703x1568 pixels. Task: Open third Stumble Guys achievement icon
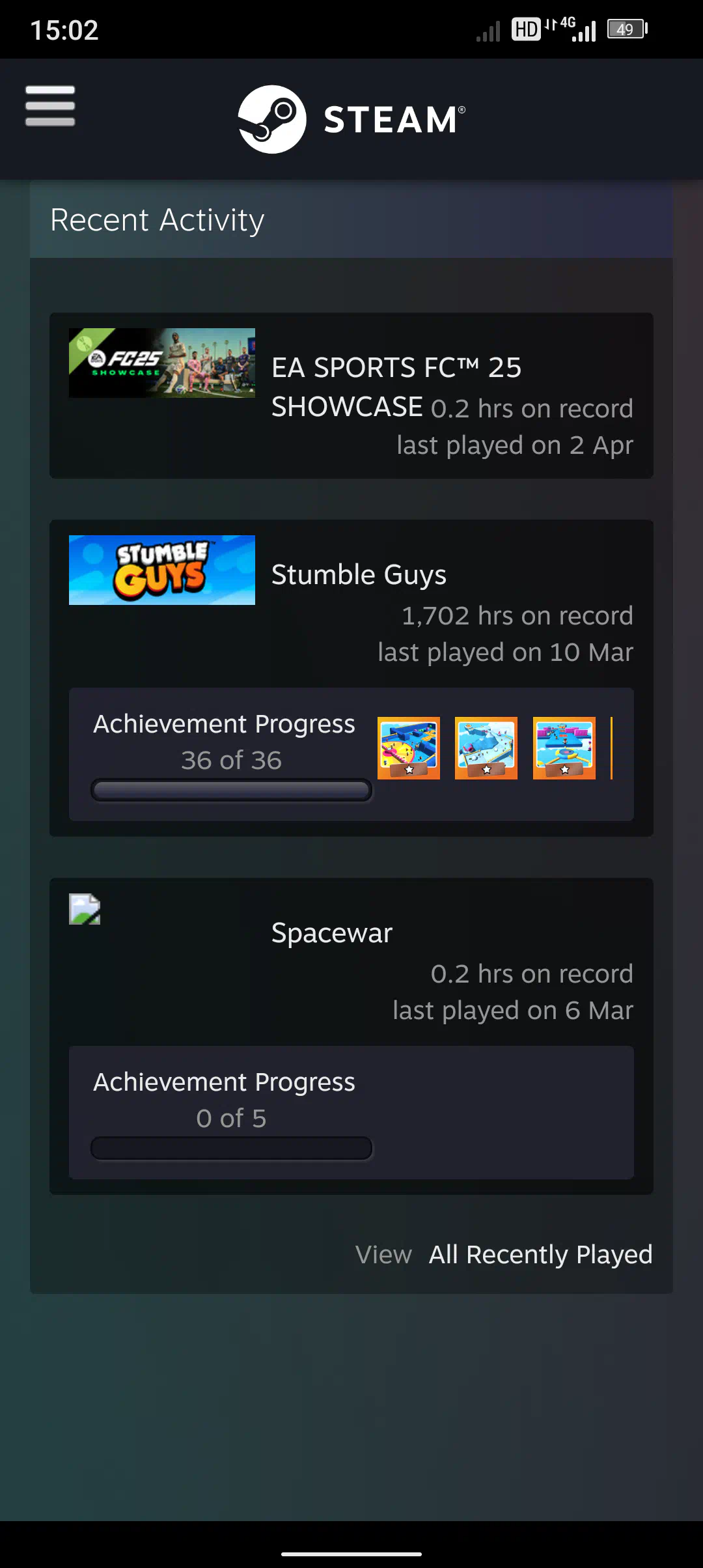click(x=564, y=748)
